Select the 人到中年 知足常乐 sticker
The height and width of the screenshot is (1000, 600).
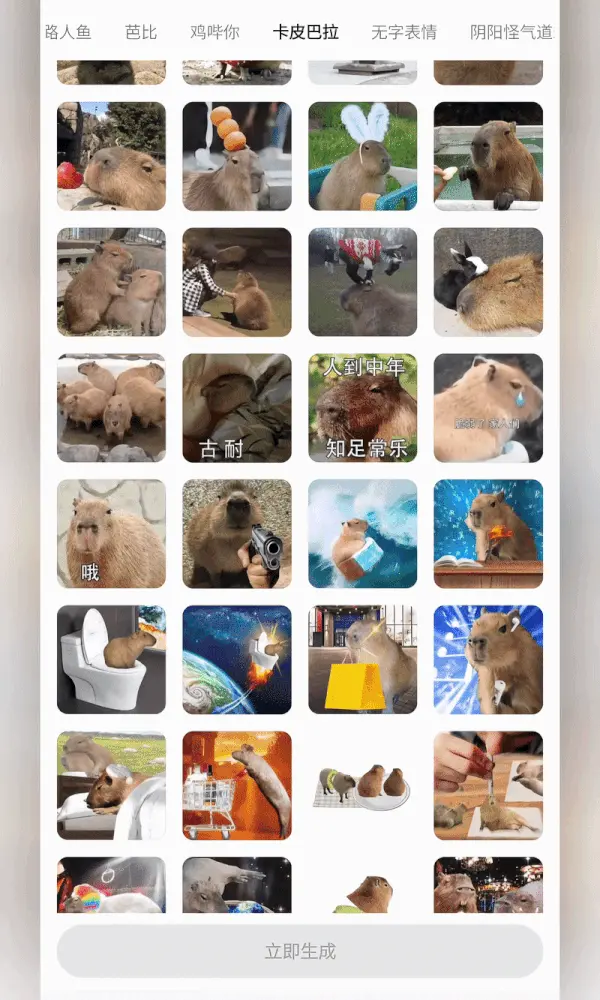(x=362, y=408)
